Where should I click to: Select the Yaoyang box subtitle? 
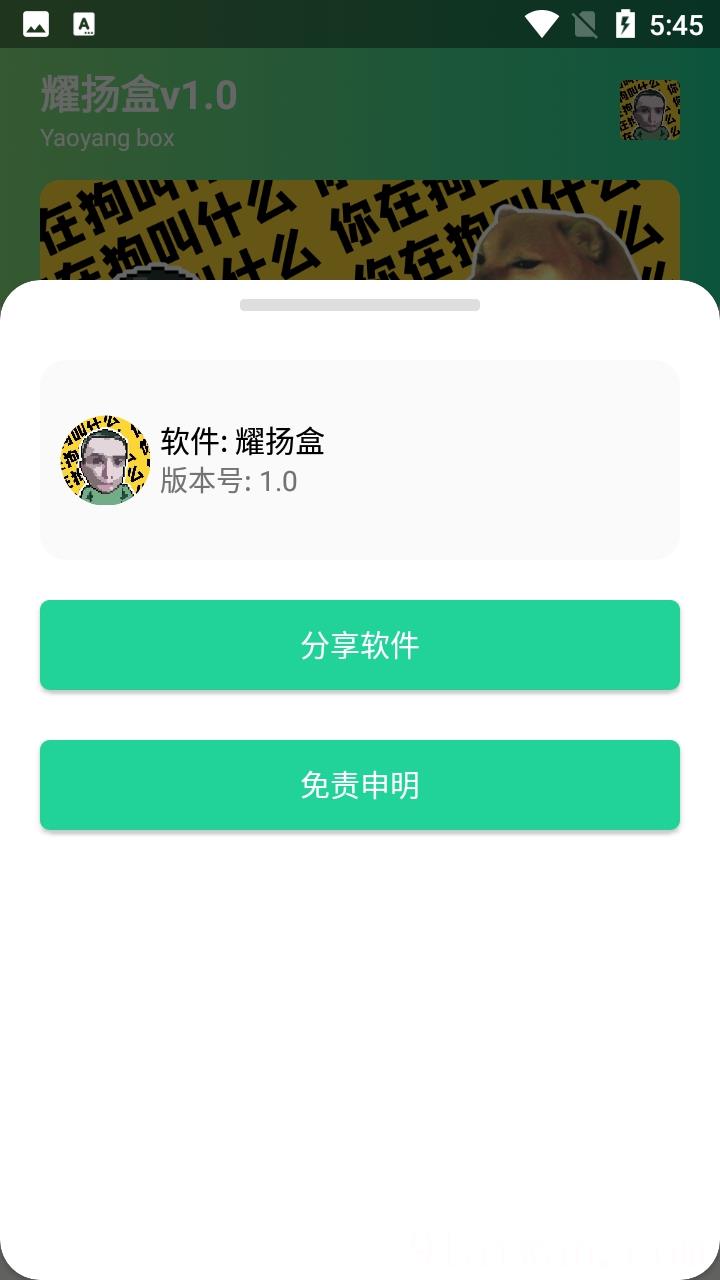click(107, 140)
